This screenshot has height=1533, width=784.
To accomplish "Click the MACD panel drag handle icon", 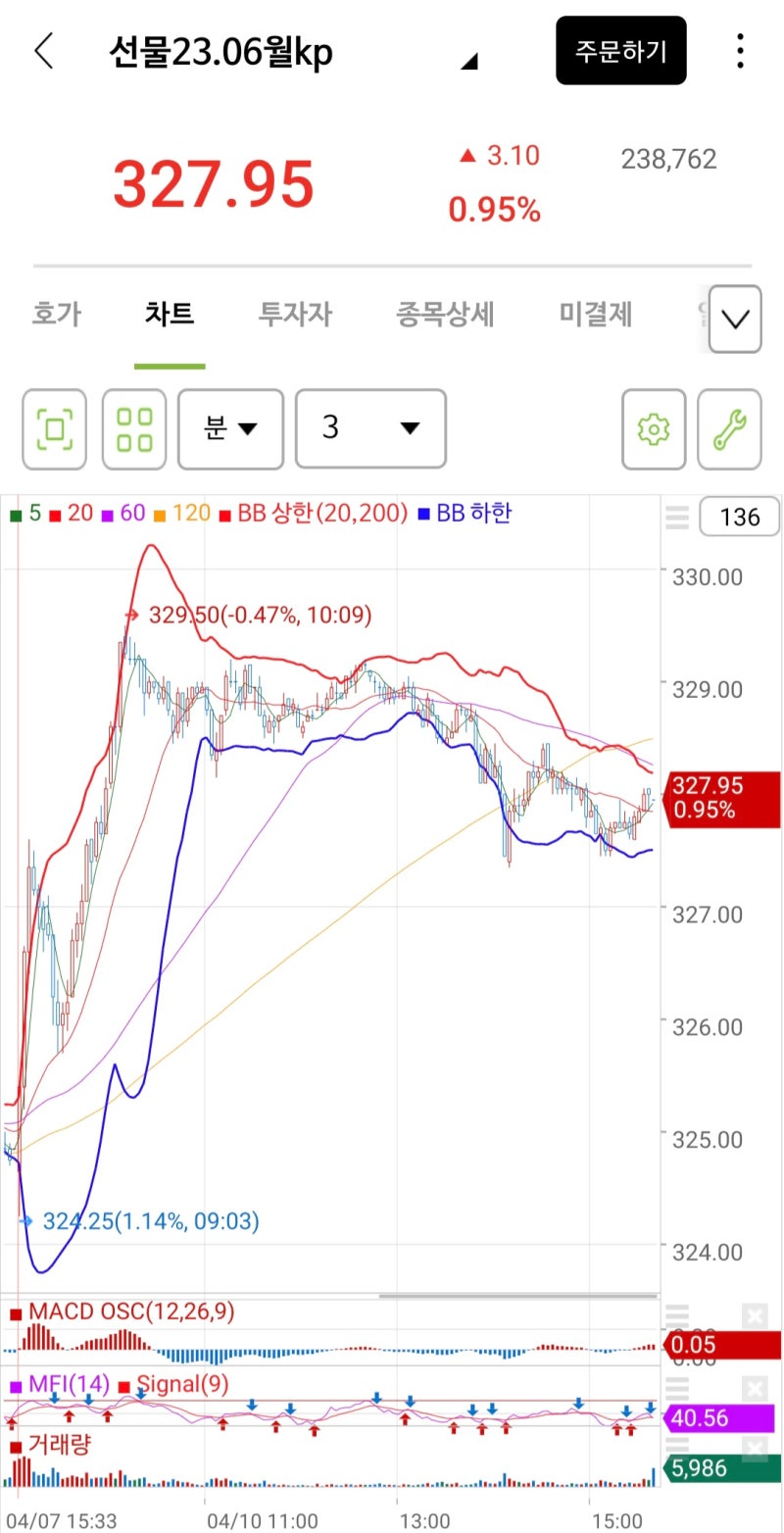I will (x=676, y=1314).
